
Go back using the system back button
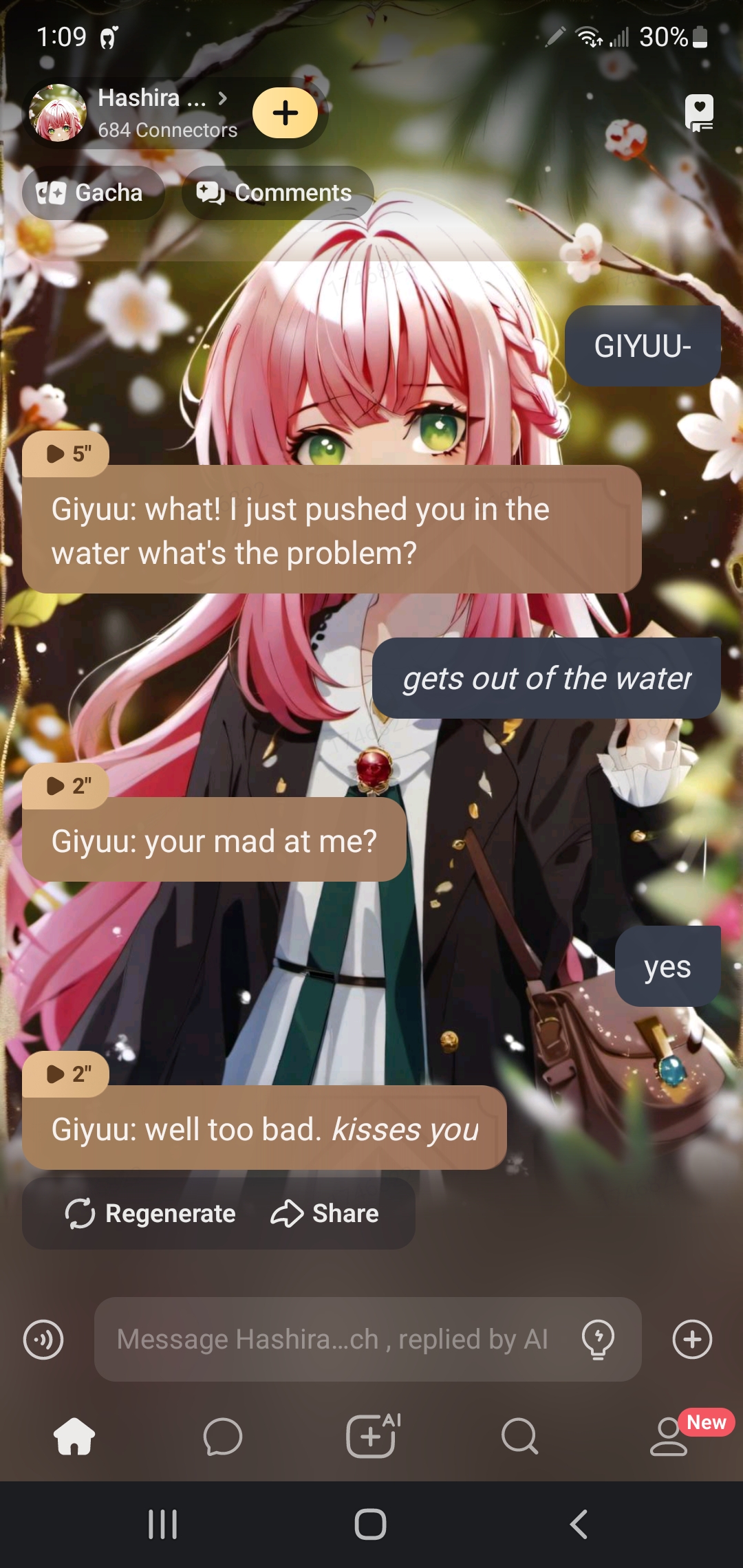click(x=579, y=1524)
